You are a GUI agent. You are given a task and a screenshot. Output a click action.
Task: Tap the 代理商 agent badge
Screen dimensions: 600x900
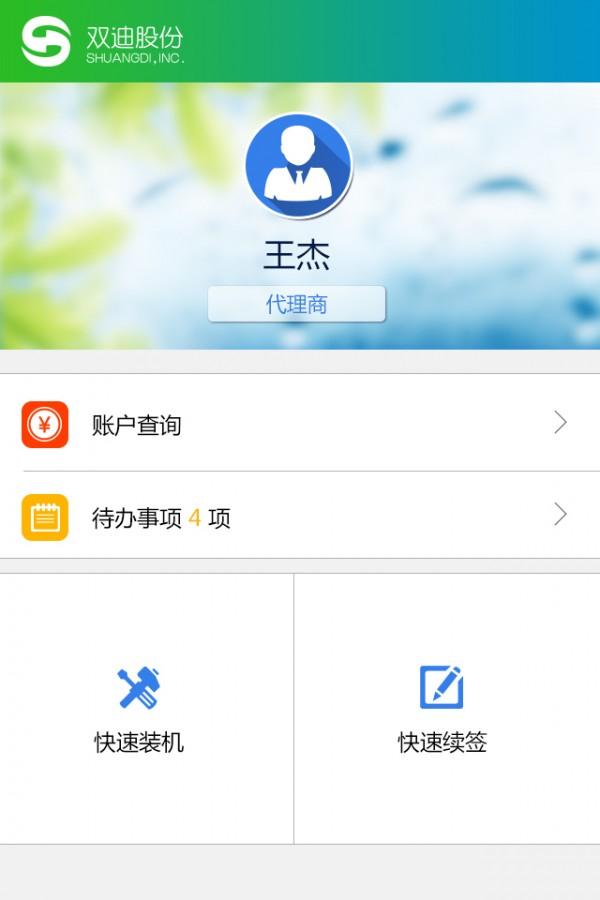click(297, 305)
